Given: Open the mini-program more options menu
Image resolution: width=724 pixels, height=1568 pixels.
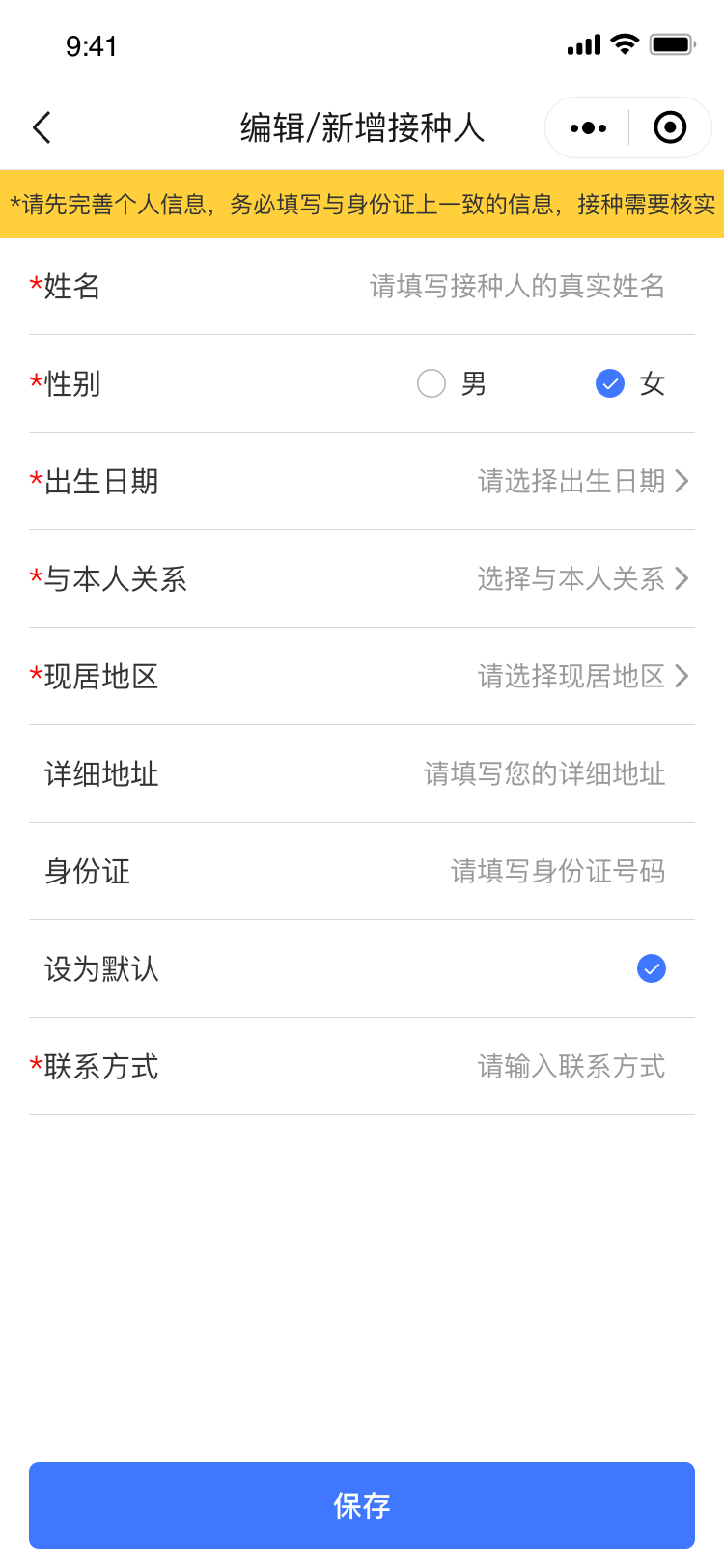Looking at the screenshot, I should tap(588, 127).
